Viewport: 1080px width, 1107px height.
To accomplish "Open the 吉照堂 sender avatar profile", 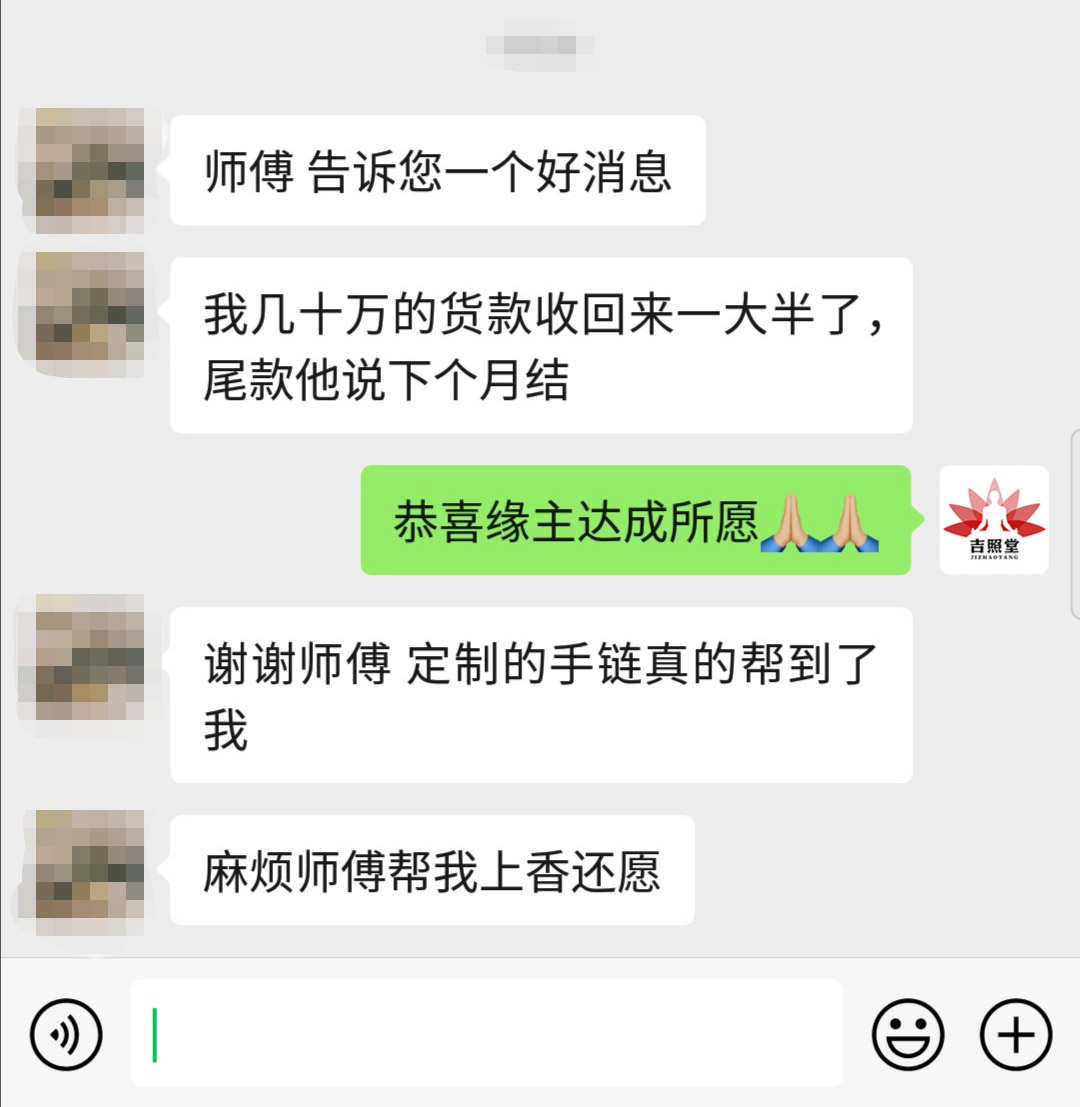I will (x=993, y=520).
